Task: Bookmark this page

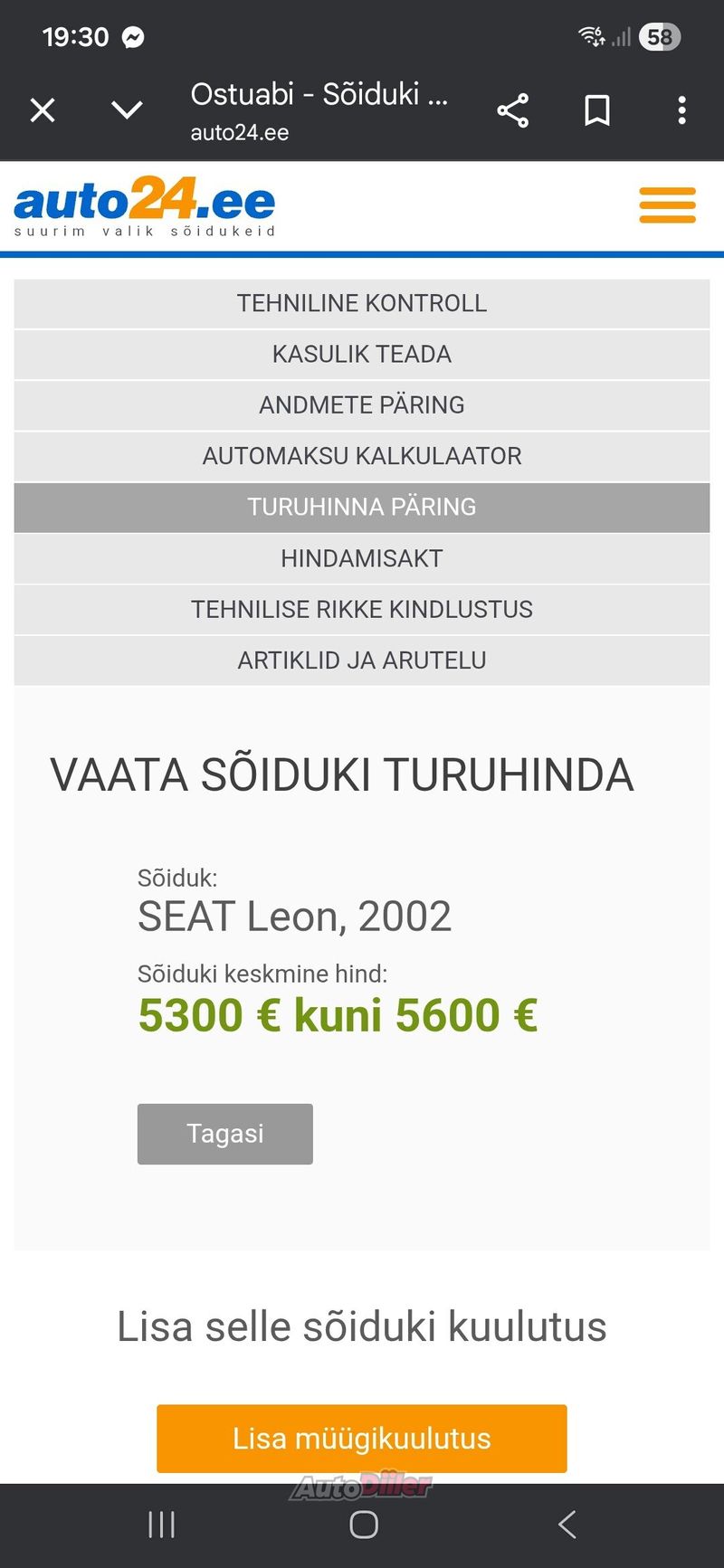Action: point(597,110)
